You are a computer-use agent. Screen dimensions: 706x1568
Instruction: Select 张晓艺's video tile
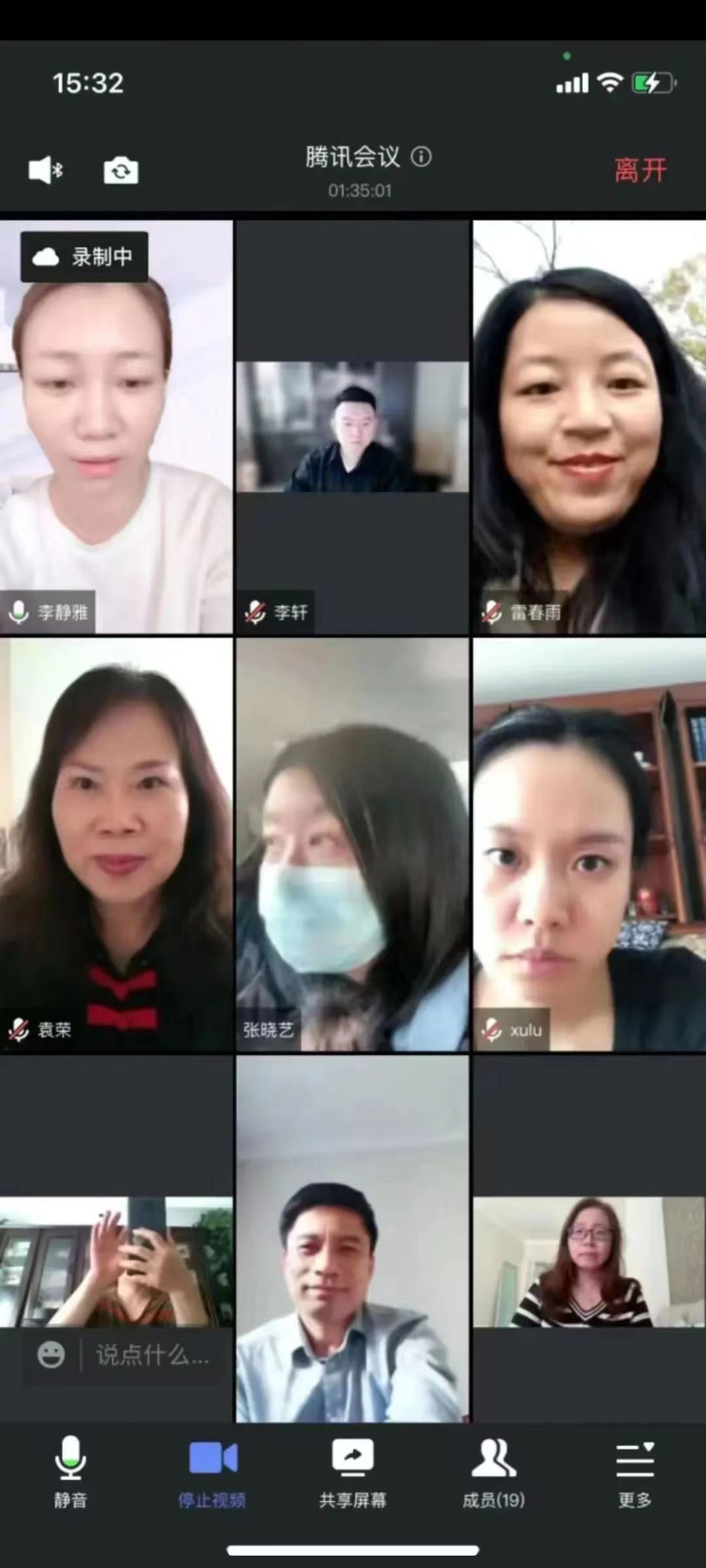point(352,844)
